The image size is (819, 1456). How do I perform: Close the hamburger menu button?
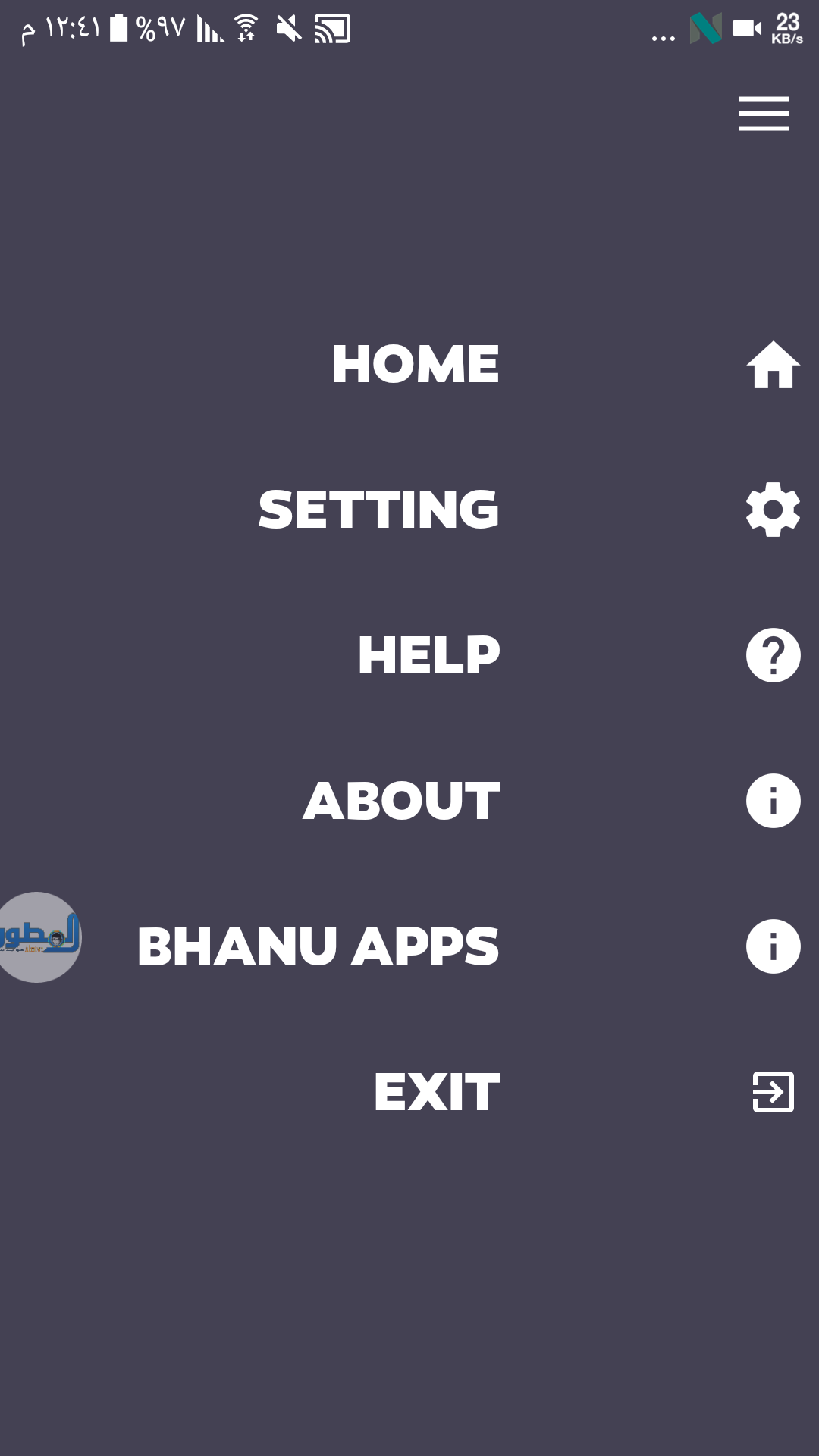[x=764, y=114]
